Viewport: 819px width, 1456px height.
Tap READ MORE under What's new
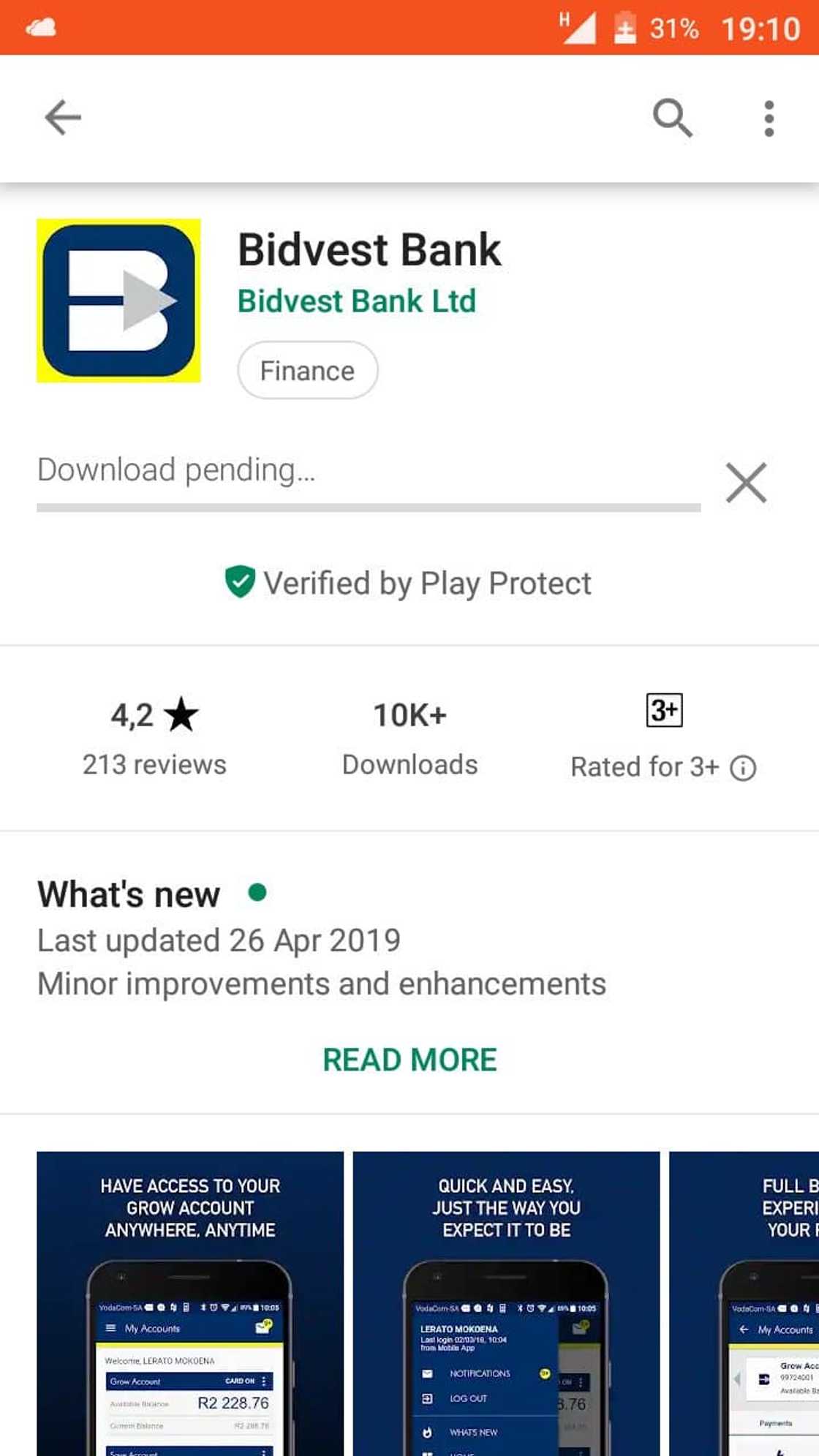point(409,1060)
